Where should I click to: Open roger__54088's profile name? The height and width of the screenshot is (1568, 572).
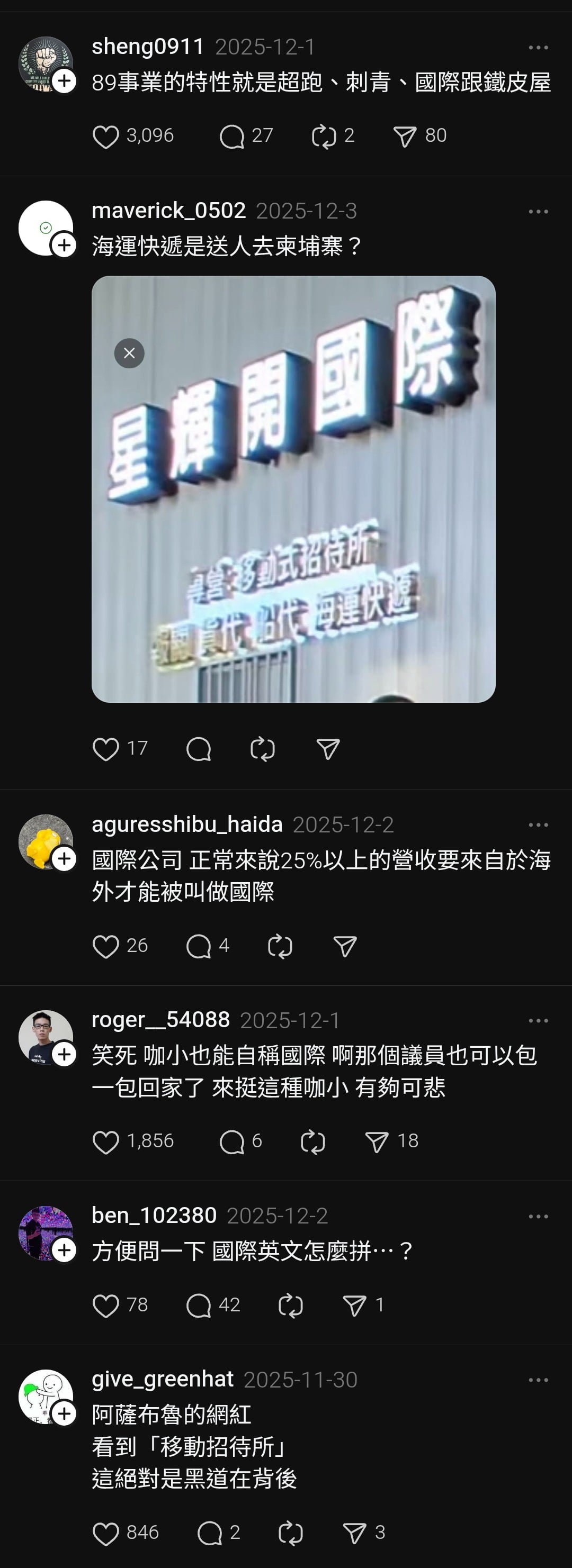pos(160,1020)
